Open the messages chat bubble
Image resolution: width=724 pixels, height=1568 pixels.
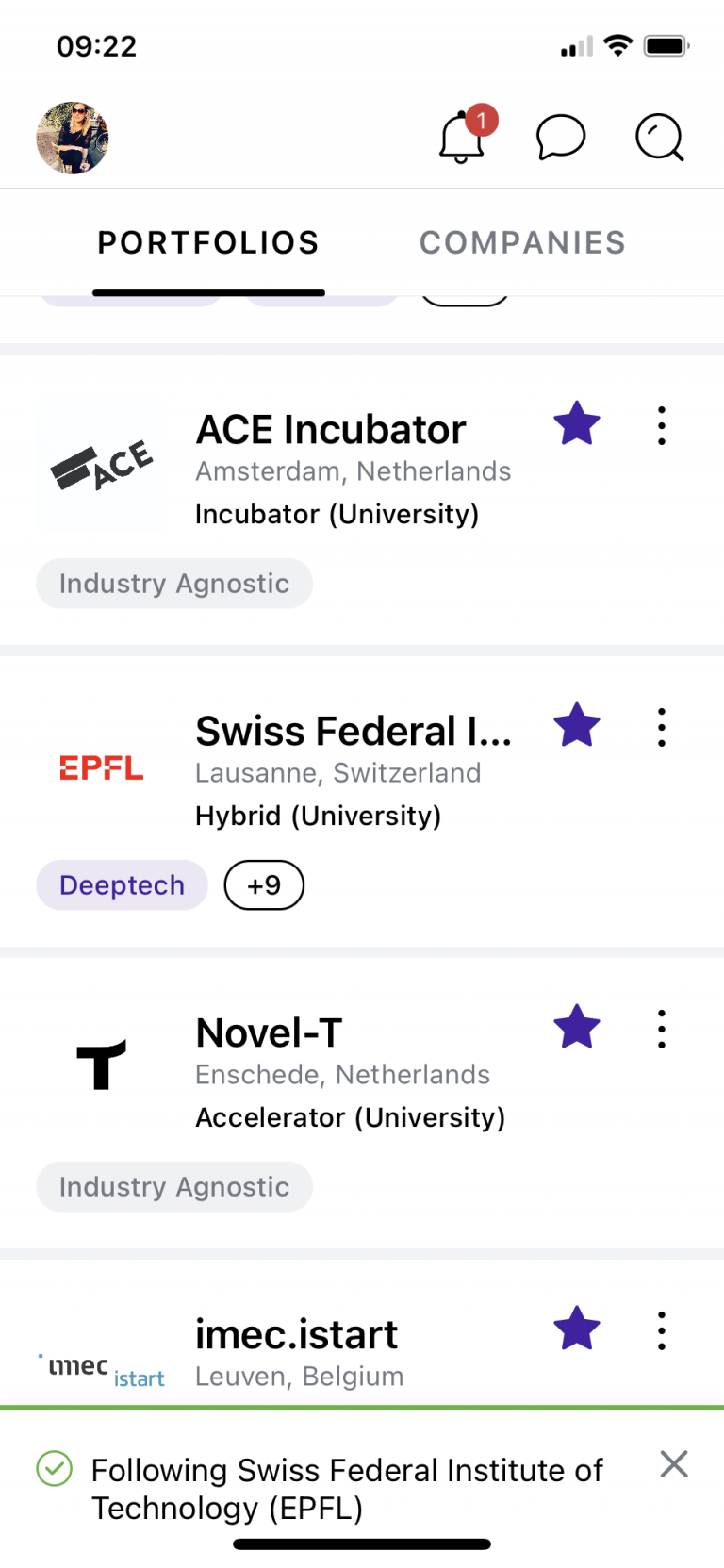[x=561, y=138]
